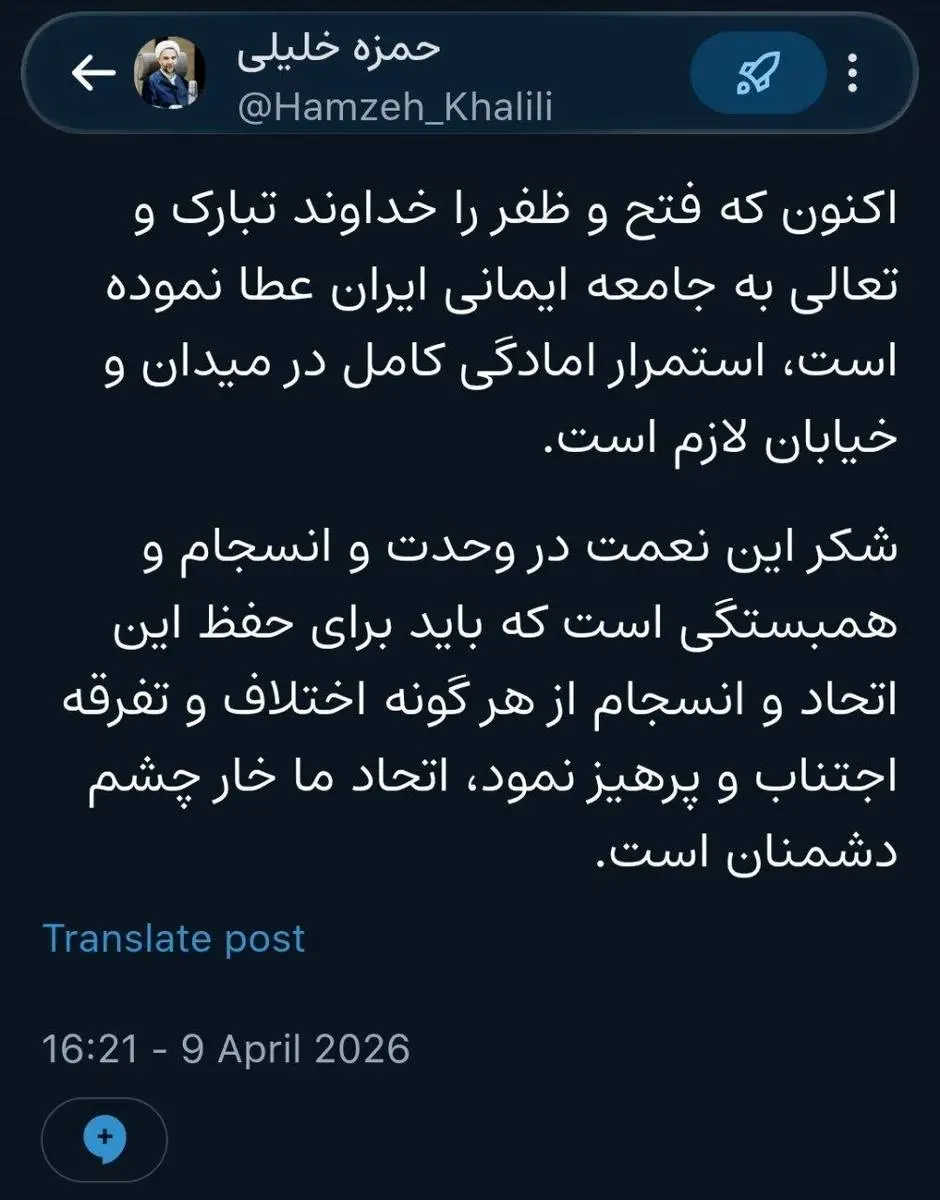
Task: Compose a reply with plus bubble
Action: (x=105, y=1139)
